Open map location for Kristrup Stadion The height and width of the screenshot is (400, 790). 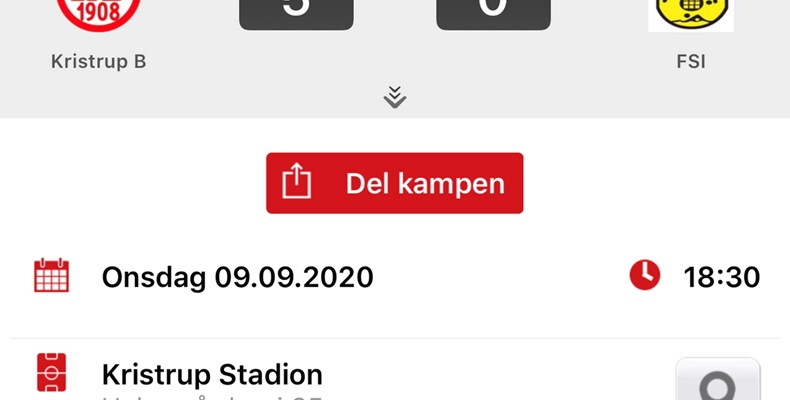click(717, 382)
